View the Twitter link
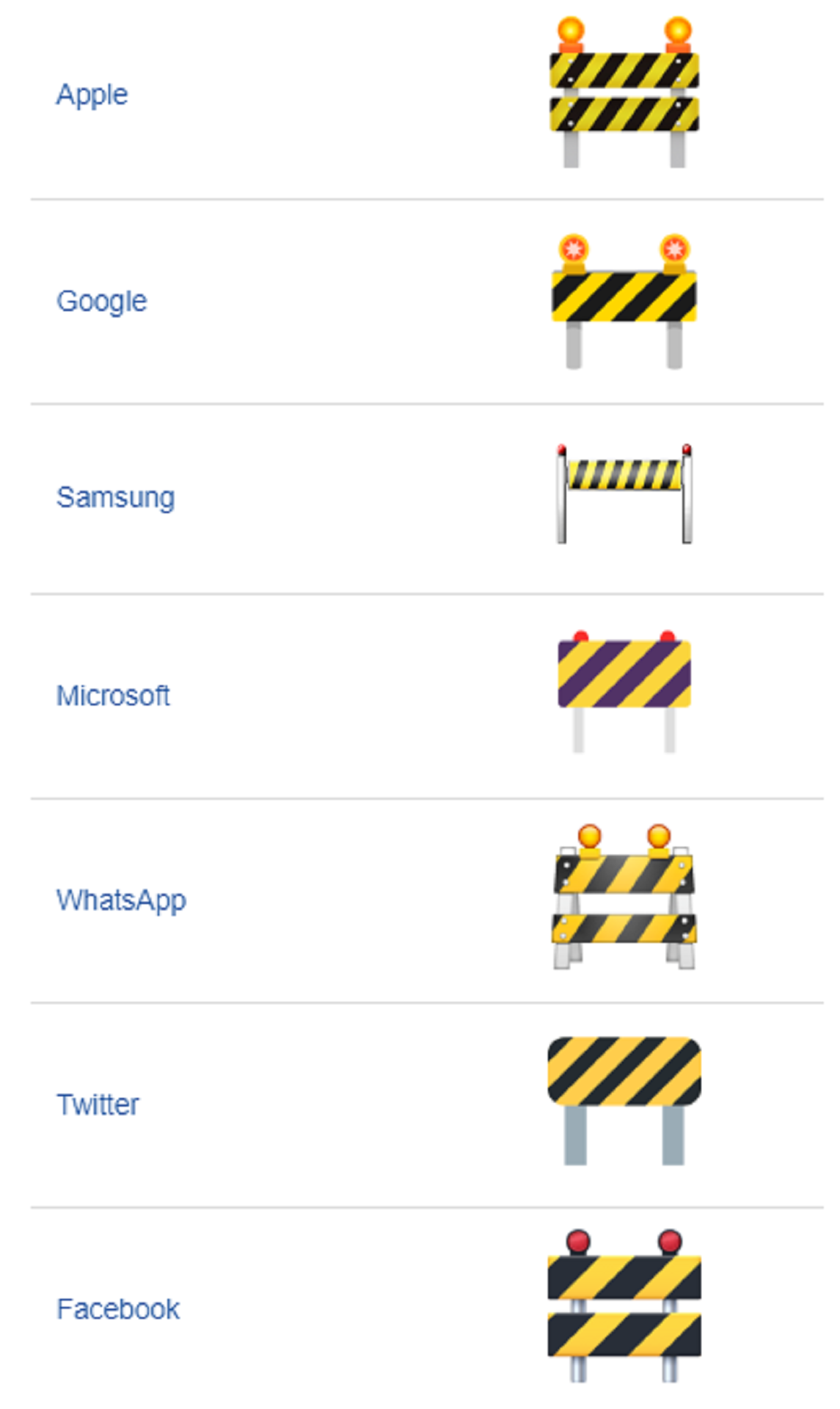Screen dimensions: 840x1409 [x=98, y=1104]
